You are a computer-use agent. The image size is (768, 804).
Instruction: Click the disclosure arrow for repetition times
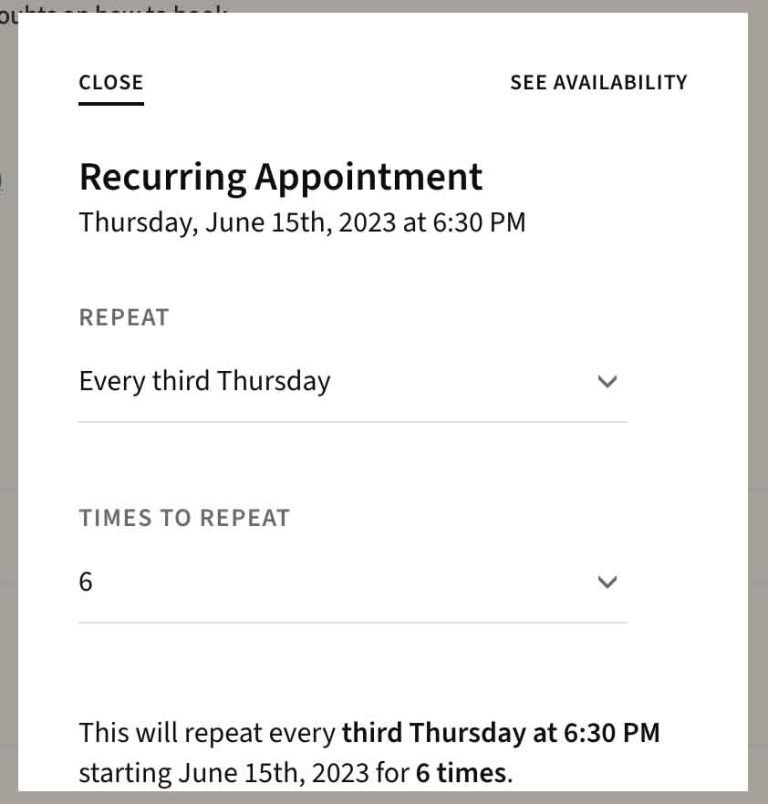pos(608,582)
